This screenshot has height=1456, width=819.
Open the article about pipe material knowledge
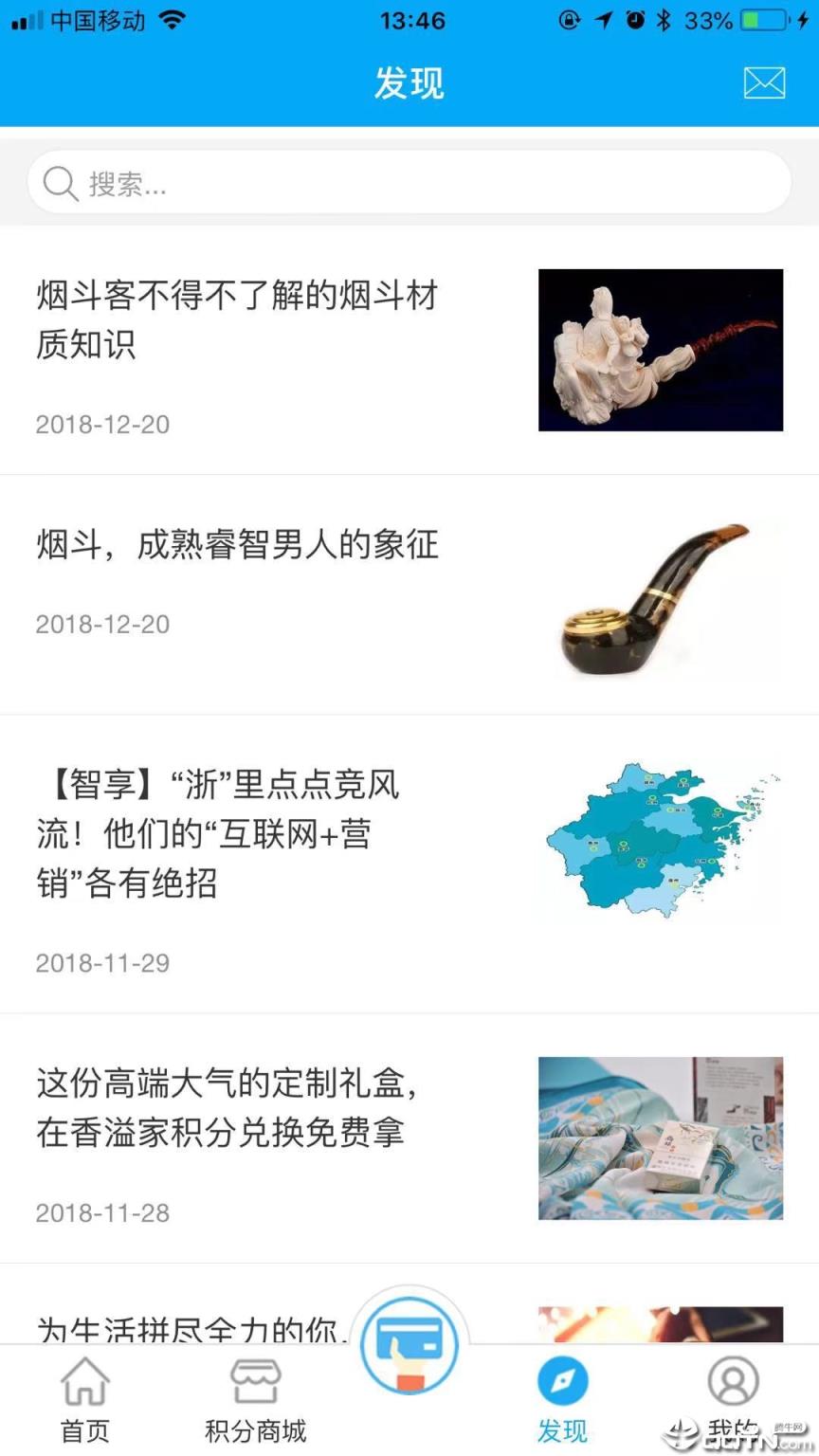tap(237, 322)
